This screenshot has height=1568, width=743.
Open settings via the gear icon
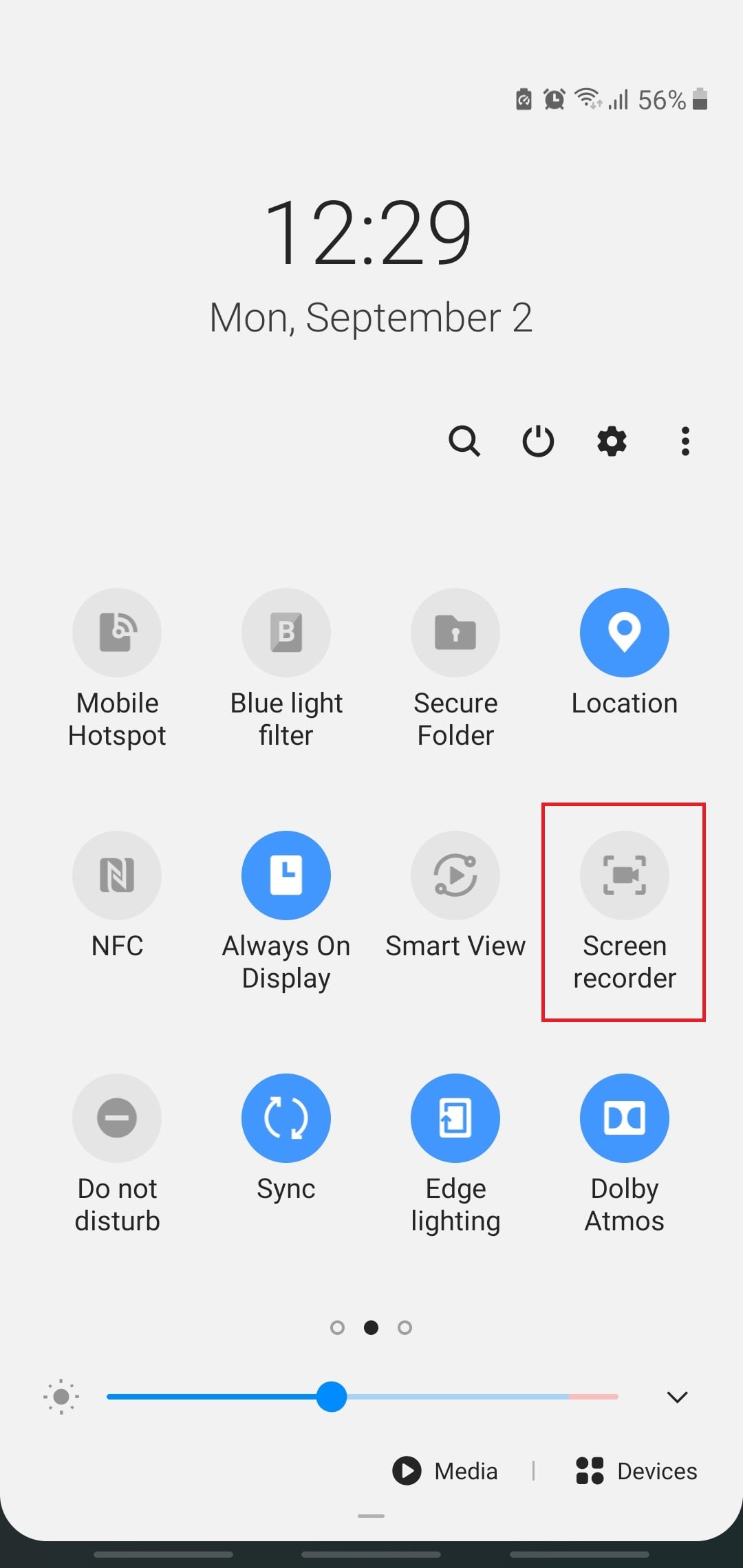612,441
